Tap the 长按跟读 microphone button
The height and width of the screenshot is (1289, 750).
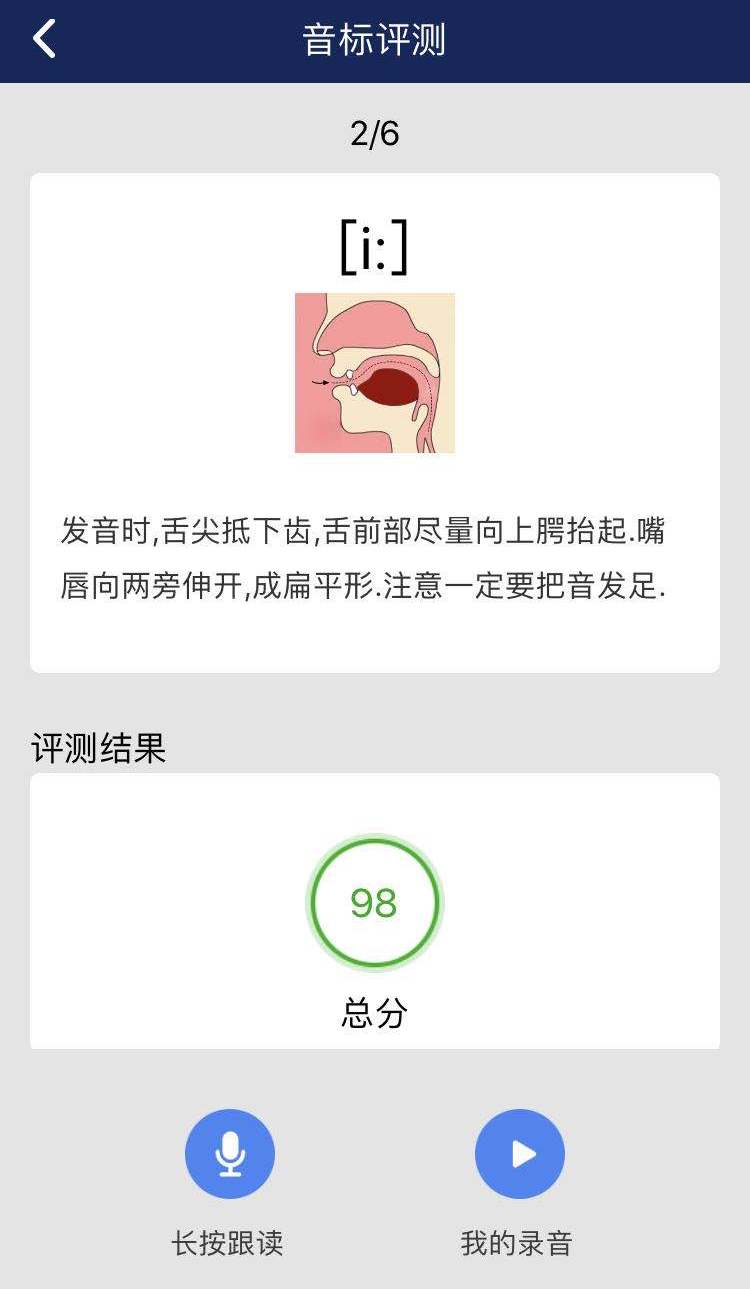(230, 1154)
